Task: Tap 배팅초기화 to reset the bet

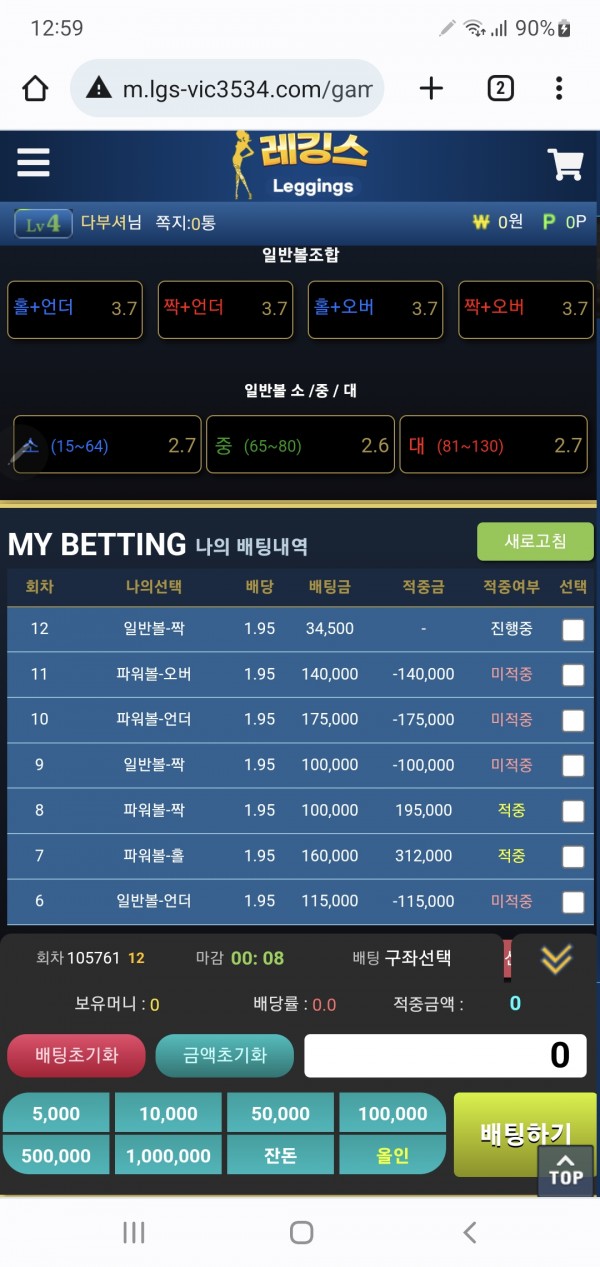Action: 76,1055
